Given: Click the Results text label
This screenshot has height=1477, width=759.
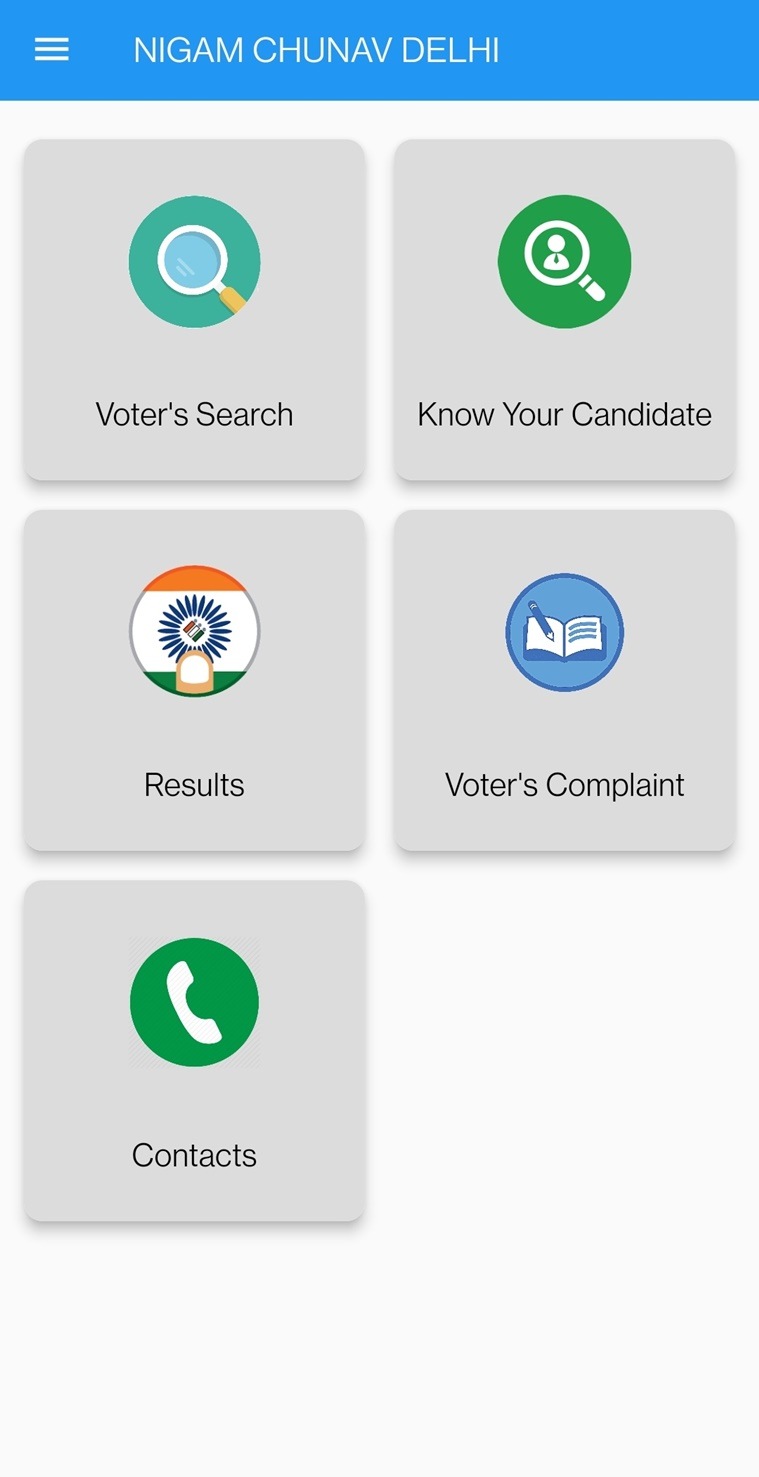Looking at the screenshot, I should tap(194, 784).
